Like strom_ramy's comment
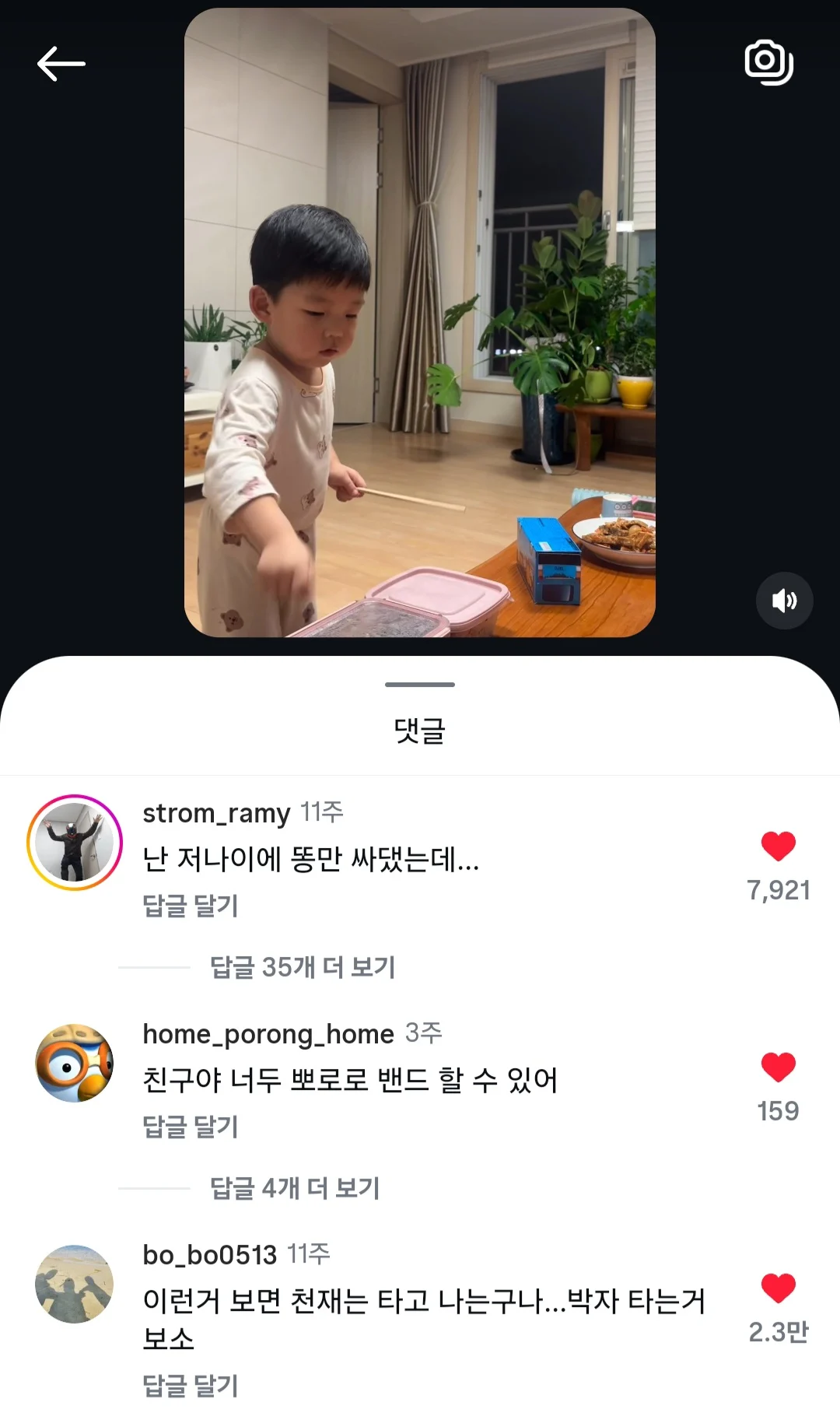This screenshot has width=840, height=1423. pyautogui.click(x=778, y=846)
